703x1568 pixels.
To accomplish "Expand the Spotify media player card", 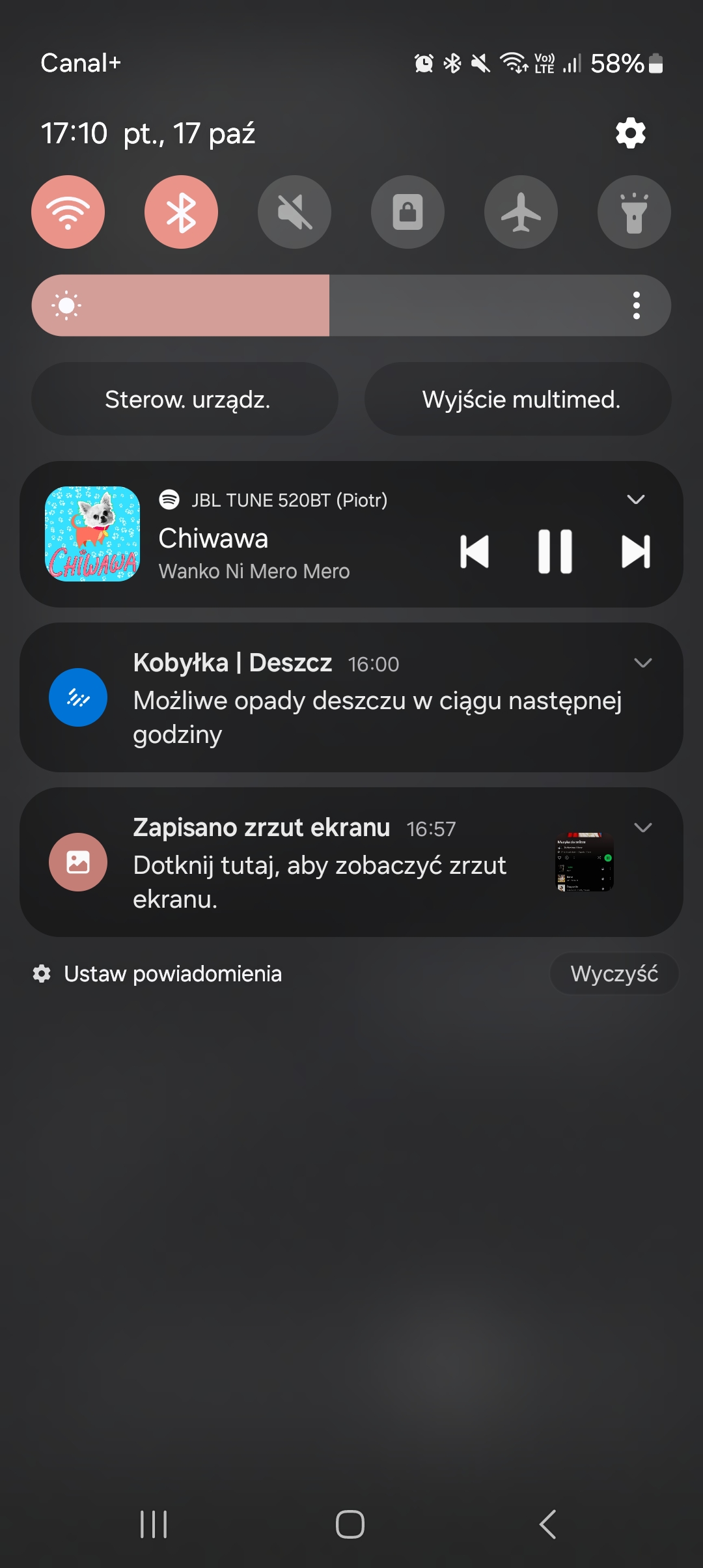I will (x=635, y=499).
